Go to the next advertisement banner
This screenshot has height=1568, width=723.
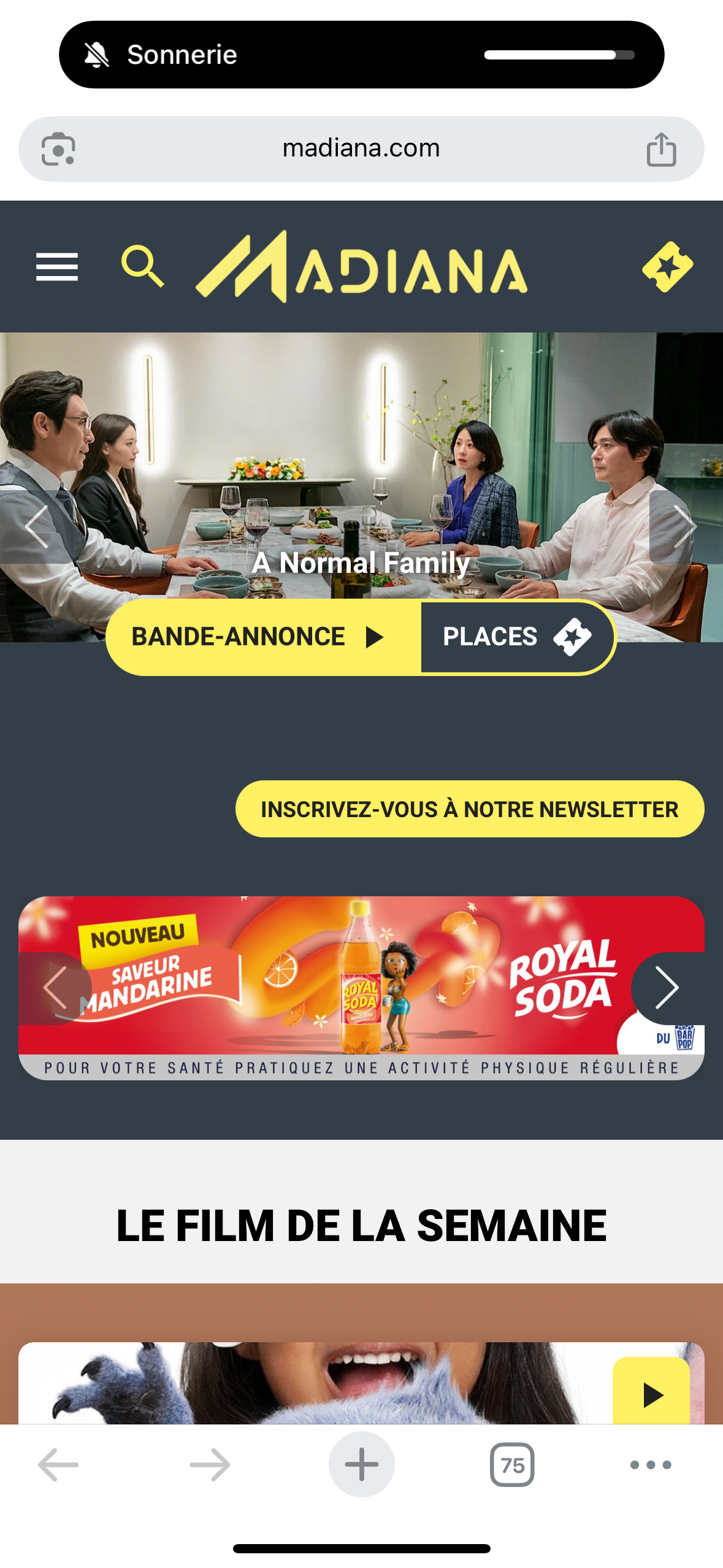point(668,988)
